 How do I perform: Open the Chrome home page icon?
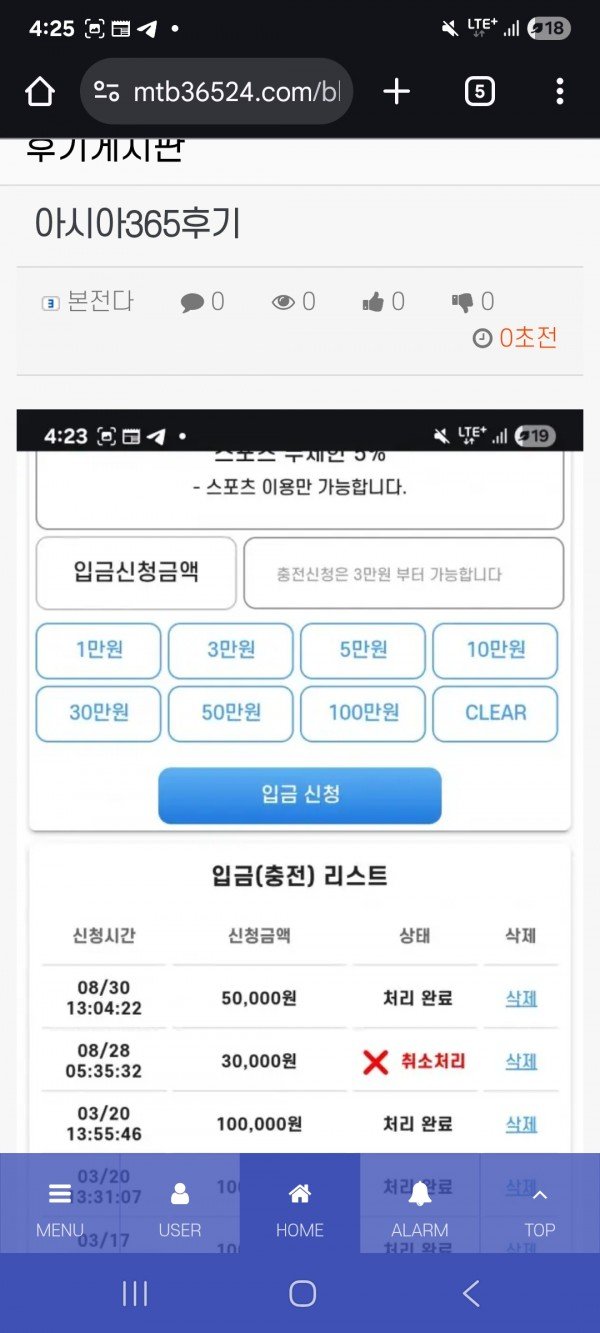click(40, 92)
